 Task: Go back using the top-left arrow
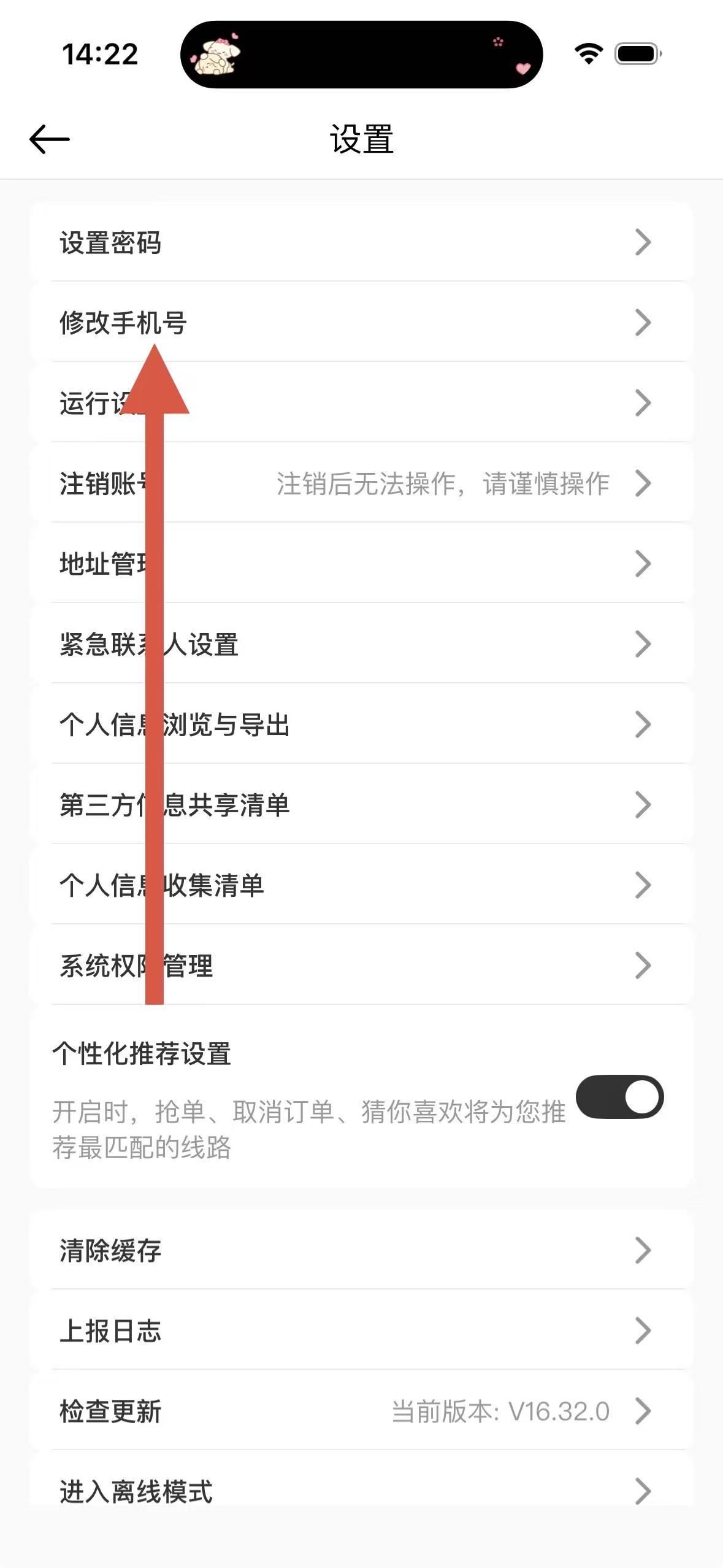tap(49, 139)
